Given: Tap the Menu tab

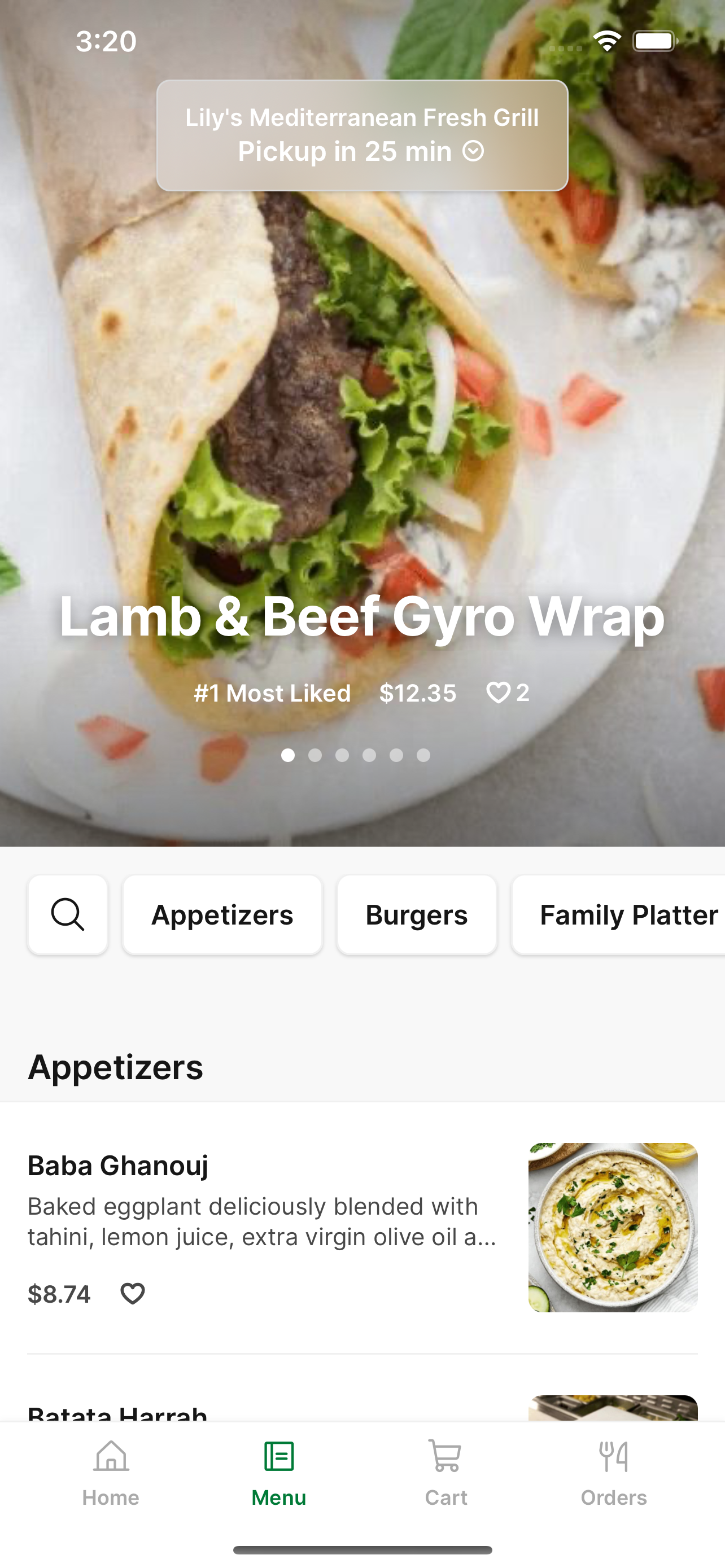Looking at the screenshot, I should 279,1473.
